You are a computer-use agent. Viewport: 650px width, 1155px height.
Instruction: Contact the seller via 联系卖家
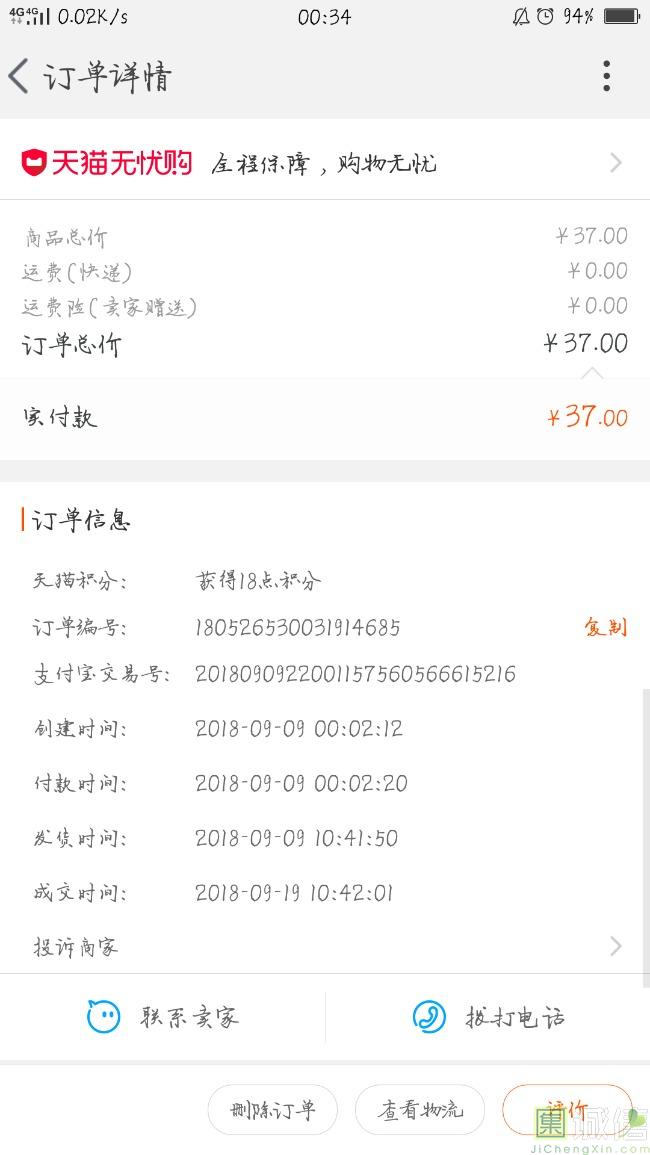pyautogui.click(x=163, y=1018)
